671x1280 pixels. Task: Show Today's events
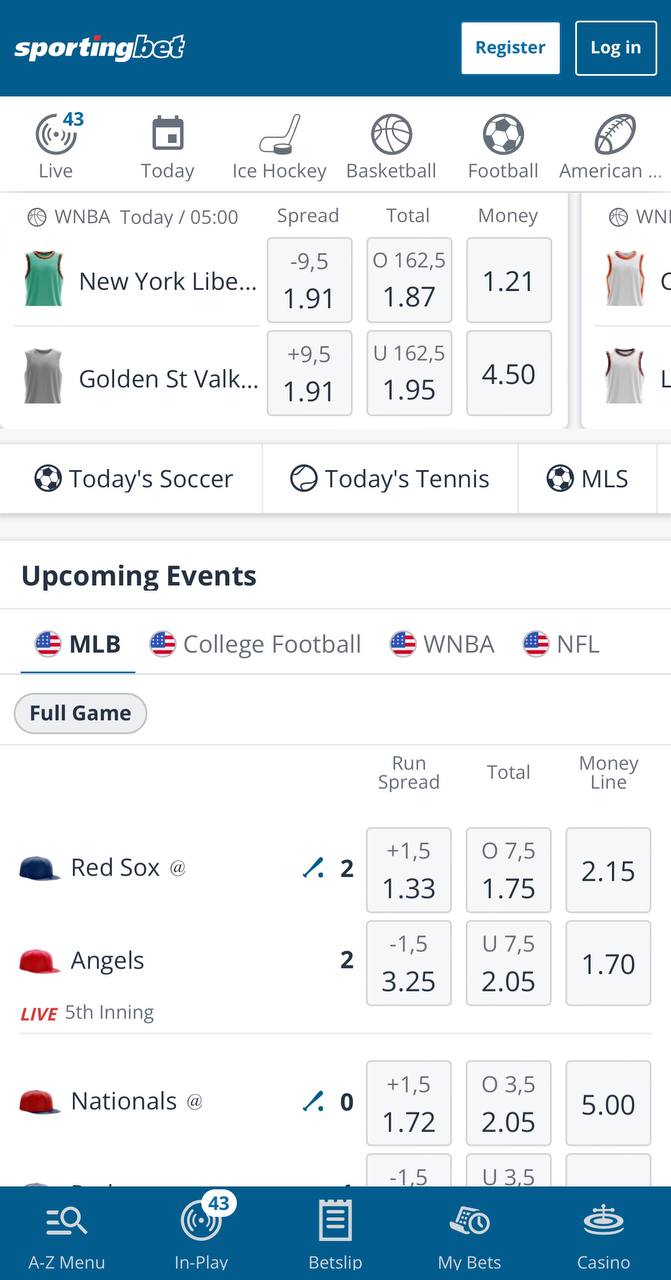pyautogui.click(x=167, y=146)
